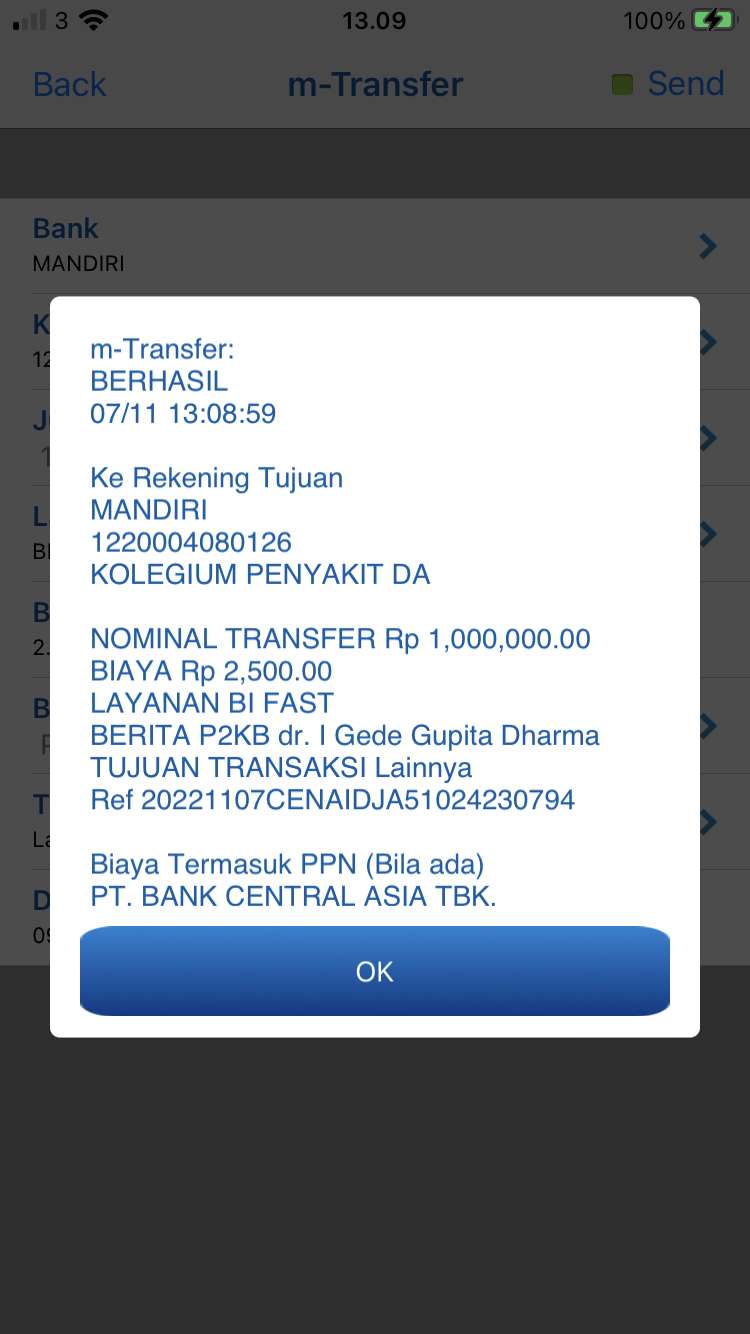Go Back from the m-Transfer screen
Image resolution: width=750 pixels, height=1334 pixels.
[x=69, y=84]
